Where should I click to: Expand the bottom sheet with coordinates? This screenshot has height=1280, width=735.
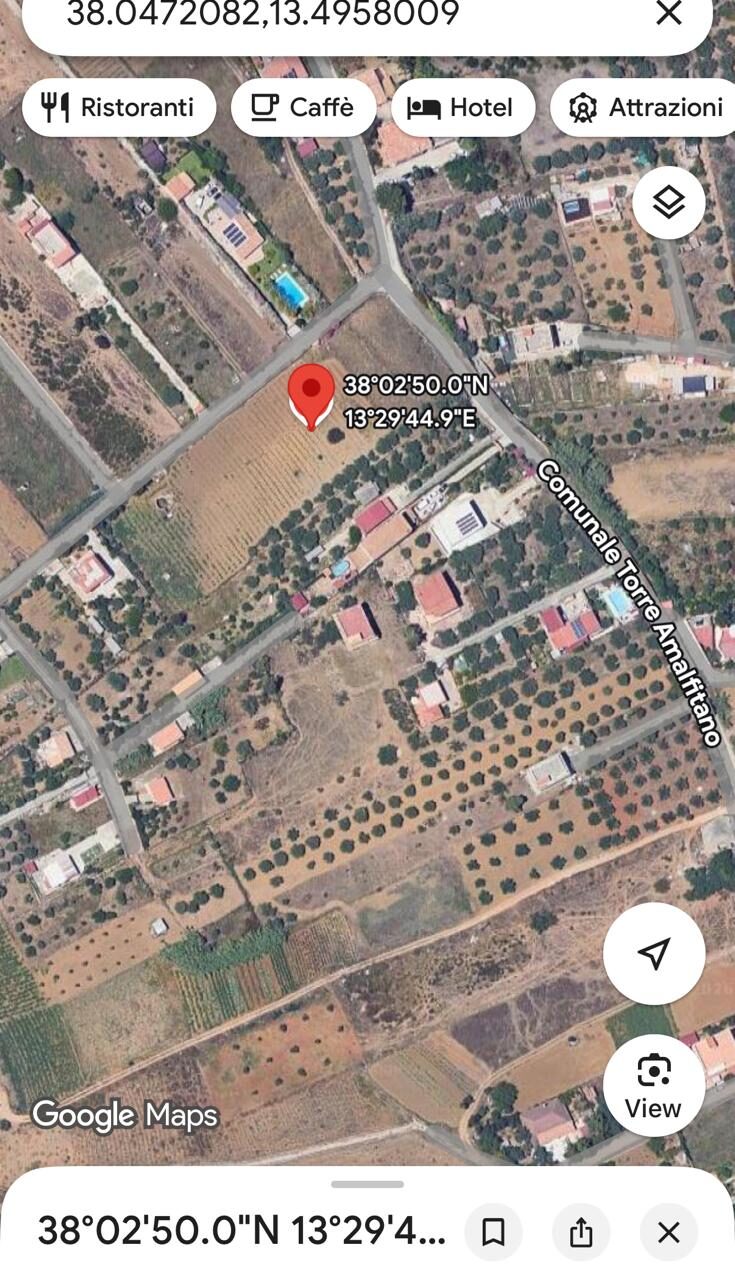(x=367, y=1184)
